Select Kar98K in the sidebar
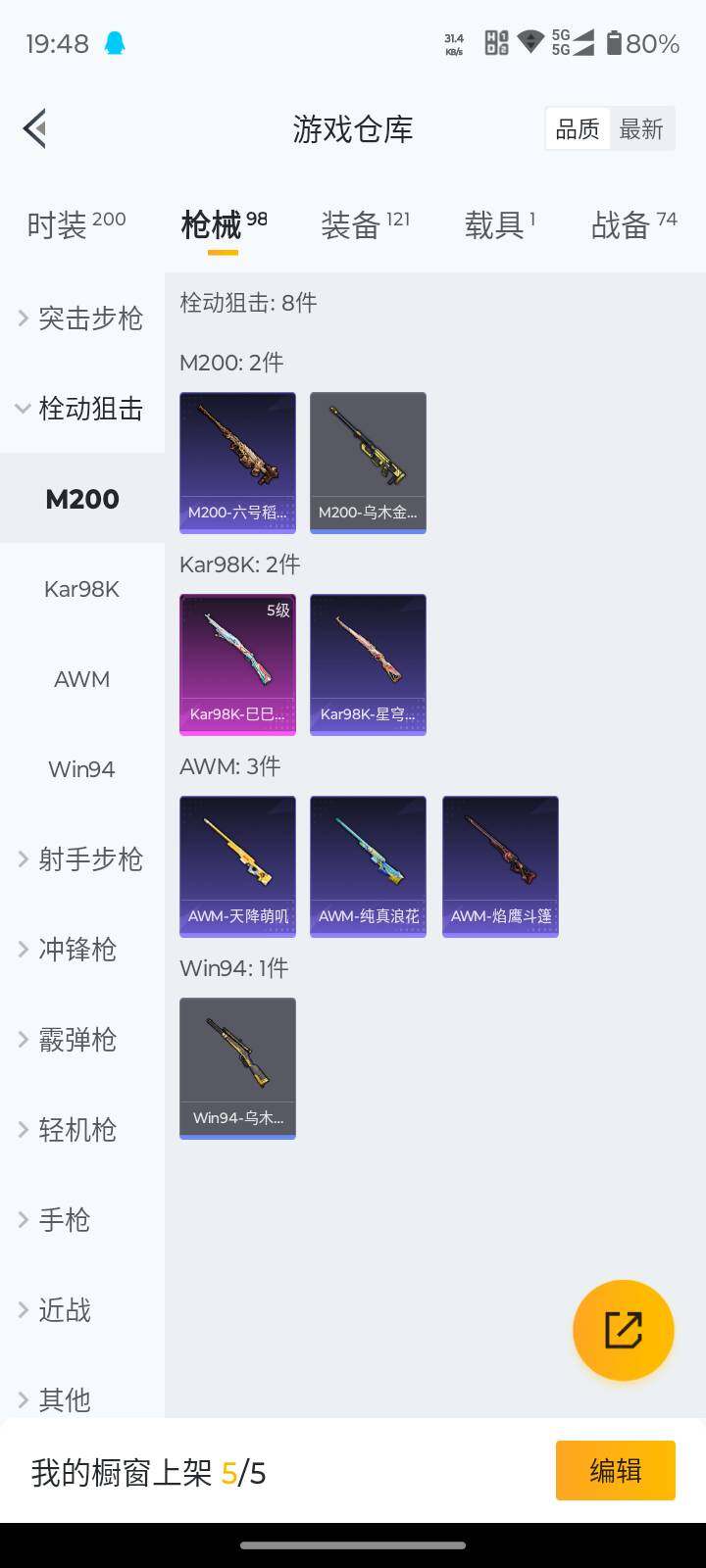Screen dimensions: 706x1568 tap(82, 589)
